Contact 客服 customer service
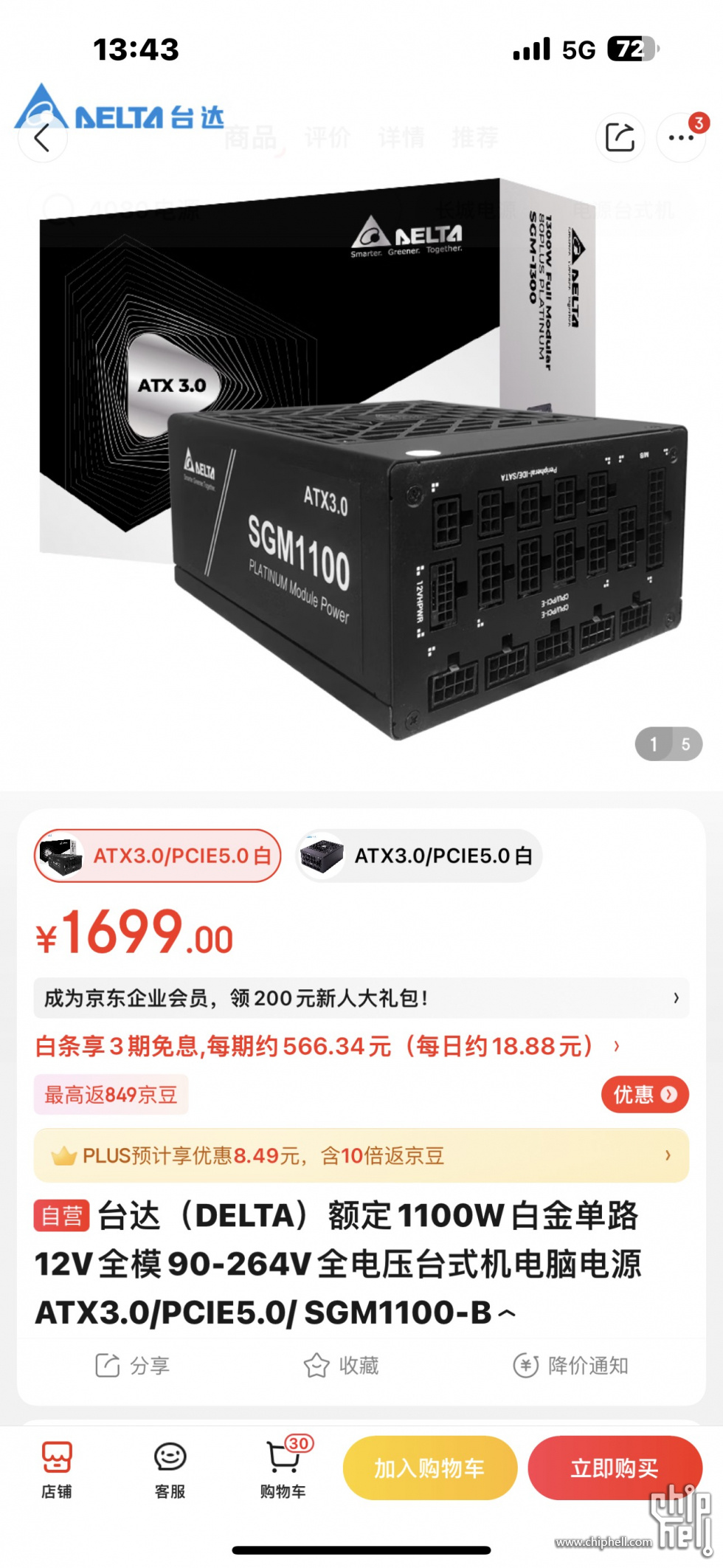This screenshot has width=723, height=1568. (x=170, y=1469)
